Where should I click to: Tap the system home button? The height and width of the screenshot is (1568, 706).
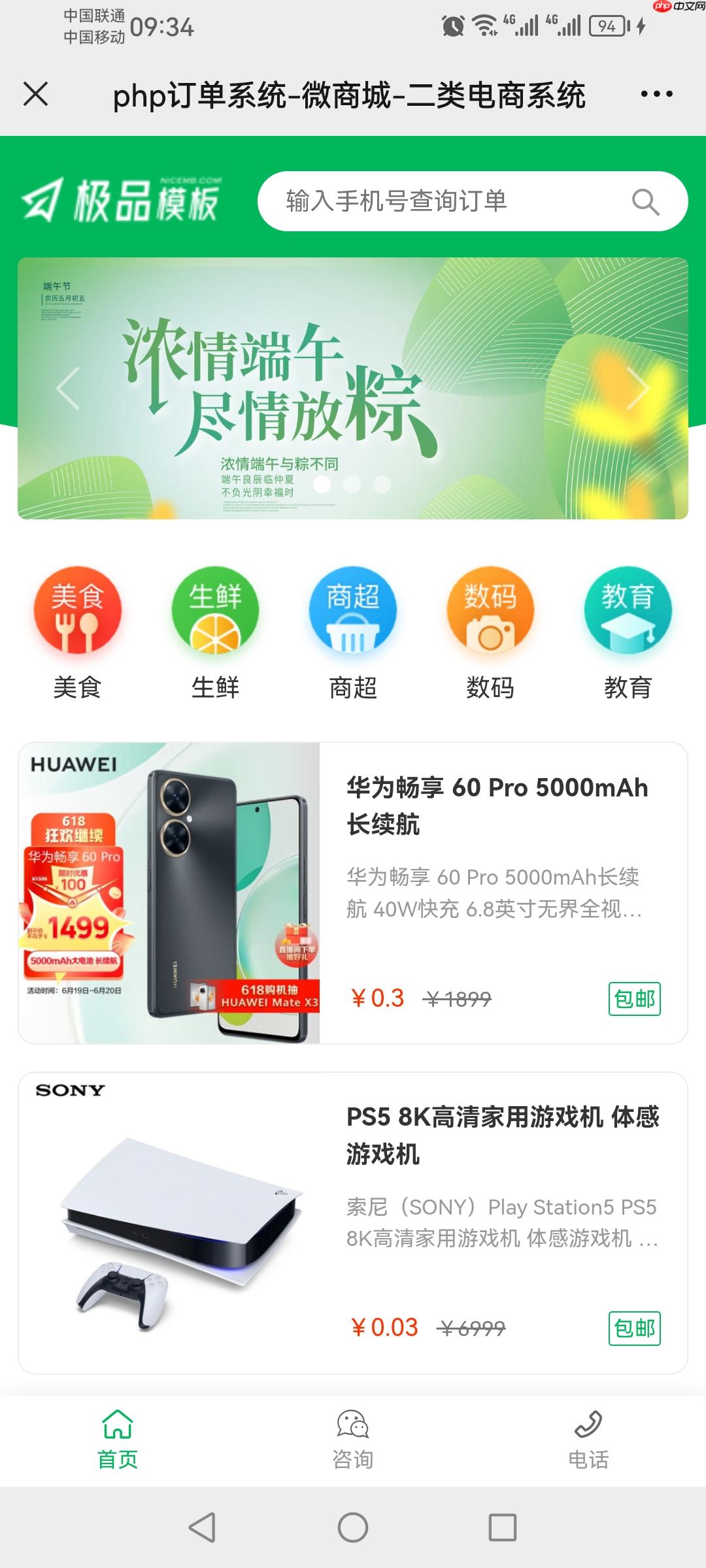coord(353,1527)
